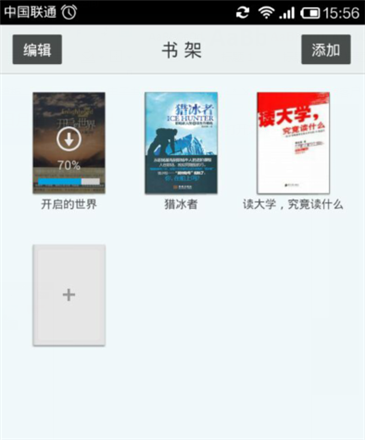Tap the plus tile to add a book
Image resolution: width=365 pixels, height=440 pixels.
(69, 295)
